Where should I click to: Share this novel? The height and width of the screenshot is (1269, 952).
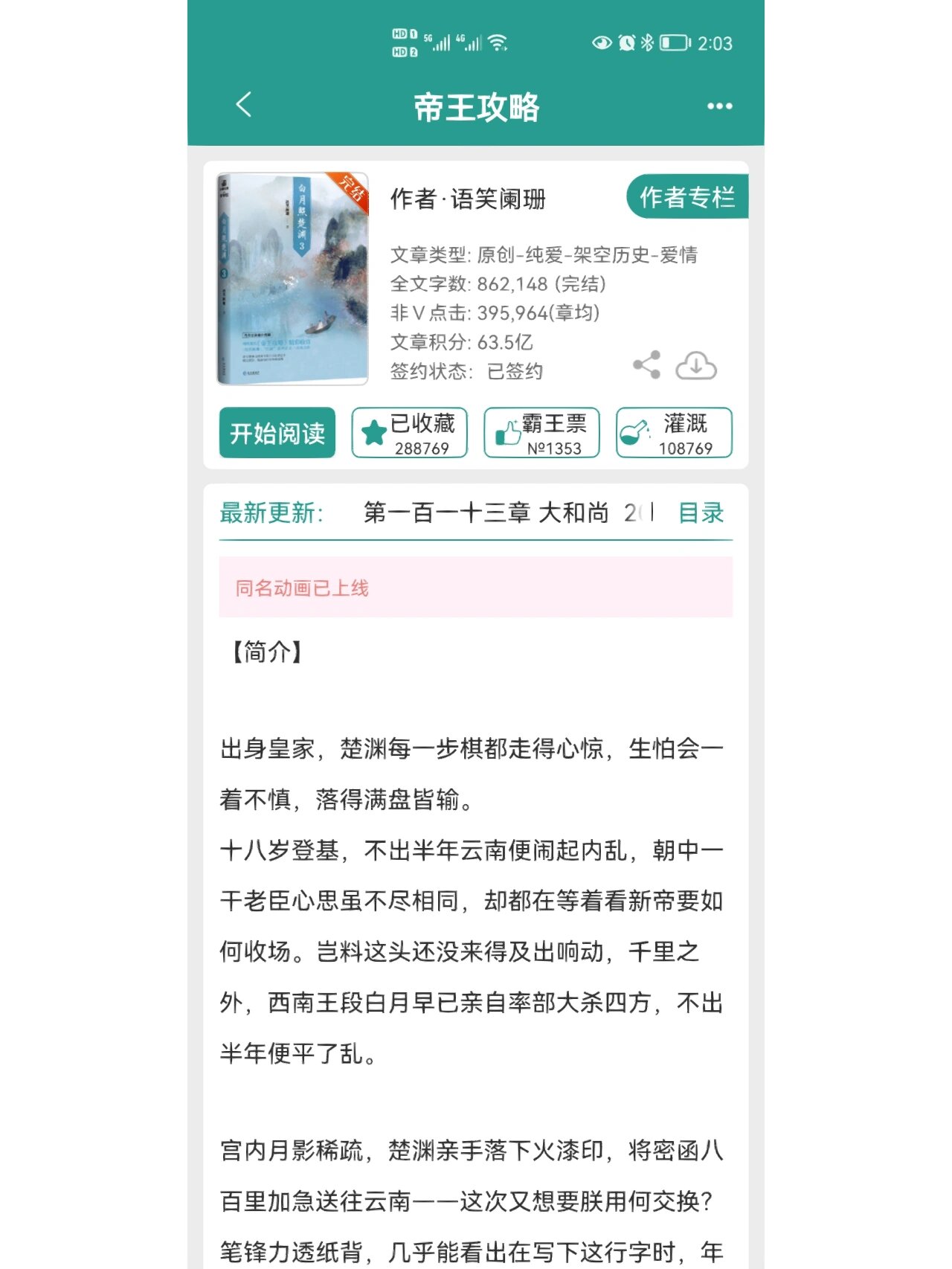click(646, 364)
